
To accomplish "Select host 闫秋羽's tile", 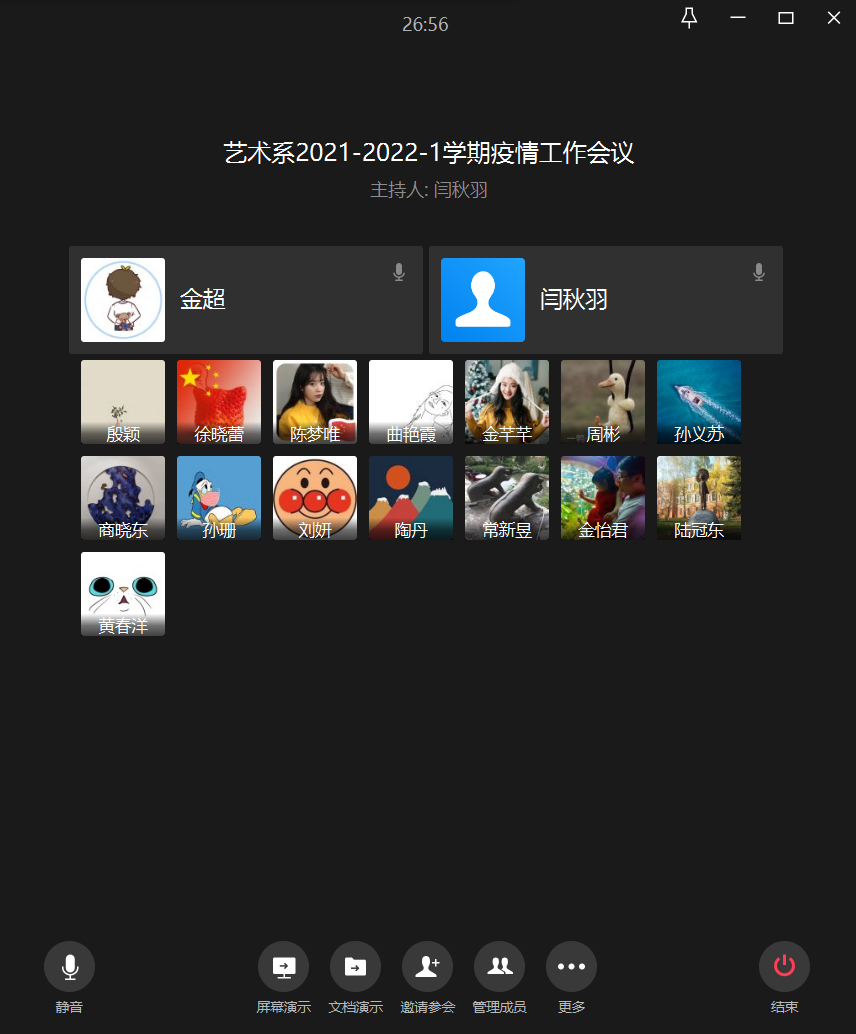I will pos(605,300).
